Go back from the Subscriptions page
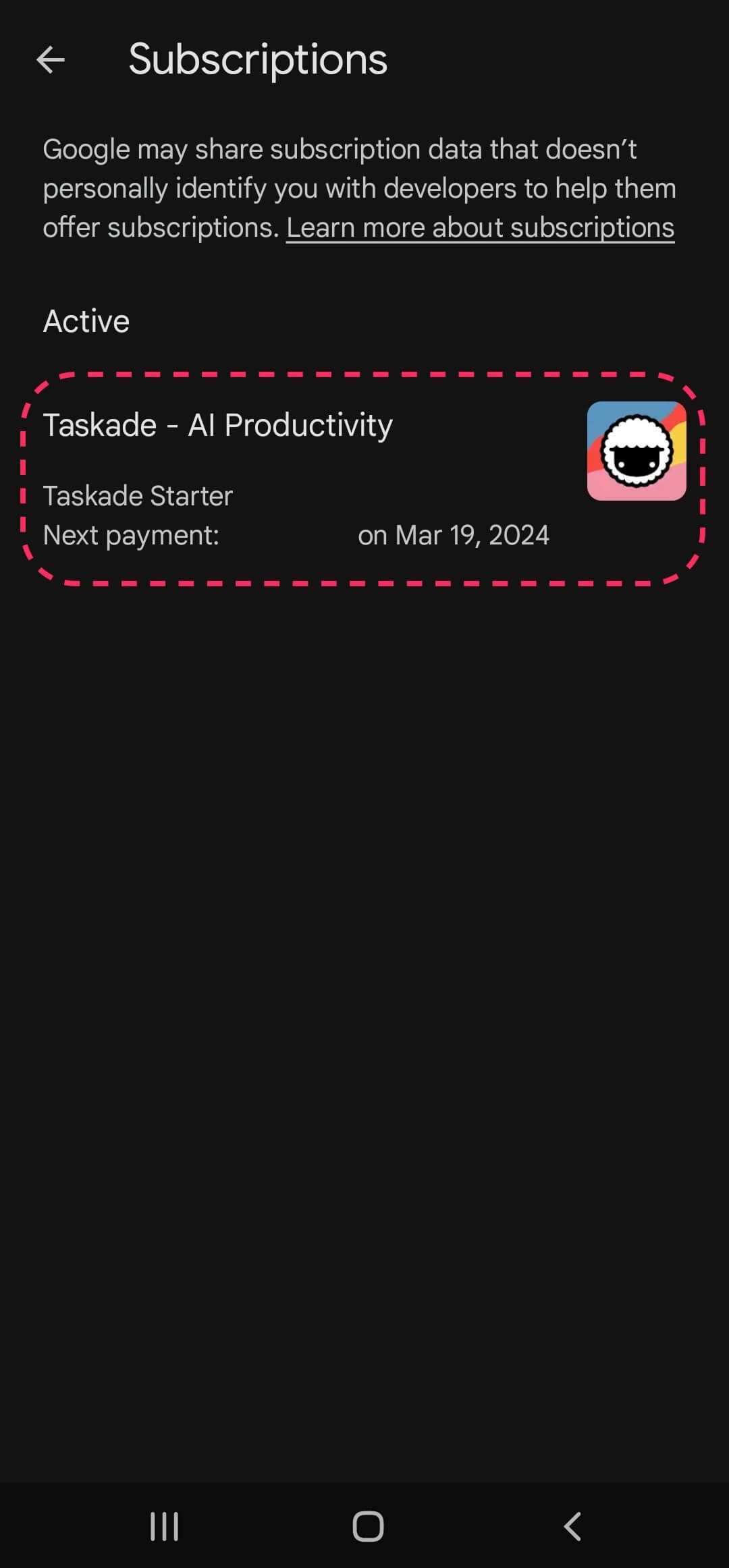Image resolution: width=729 pixels, height=1568 pixels. [x=51, y=60]
